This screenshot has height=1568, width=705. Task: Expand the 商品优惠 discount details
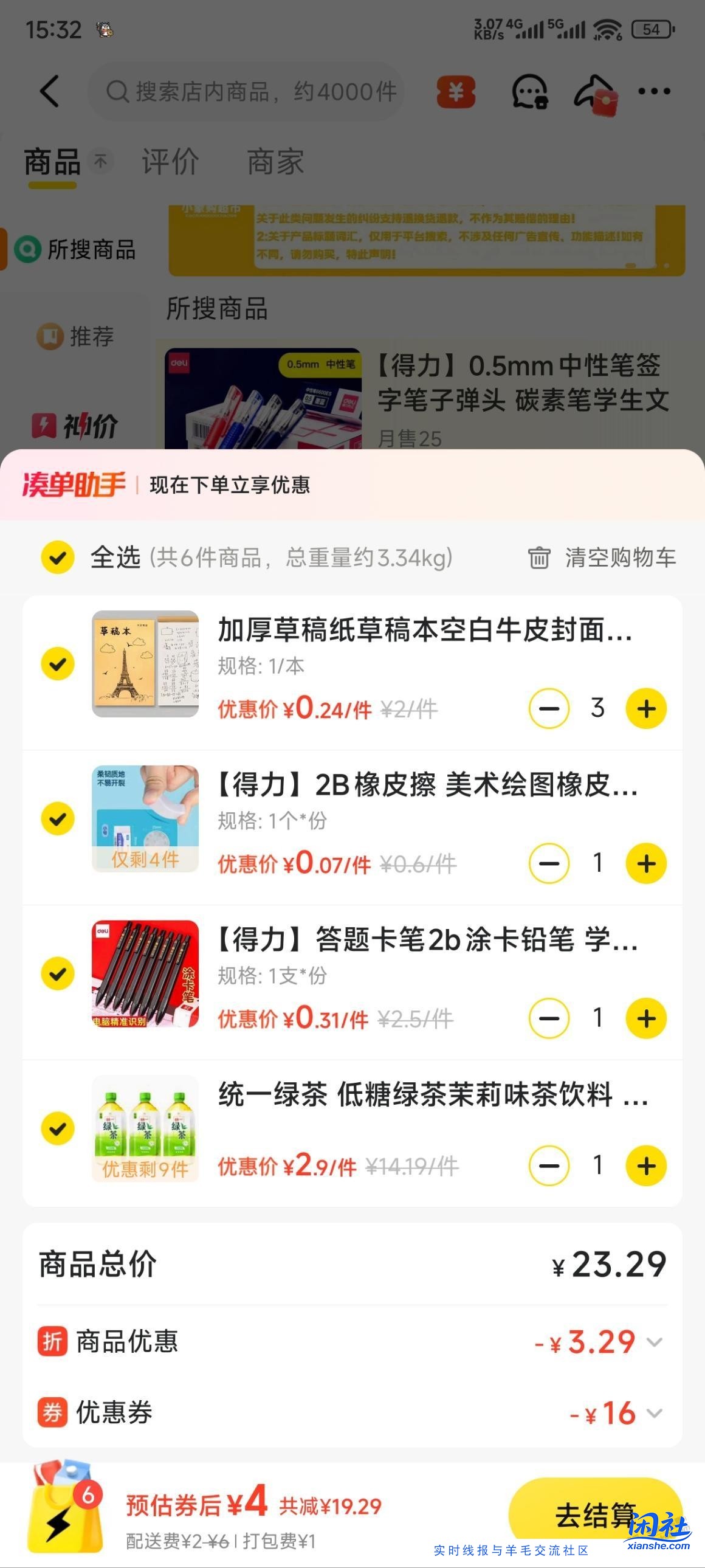point(654,1342)
